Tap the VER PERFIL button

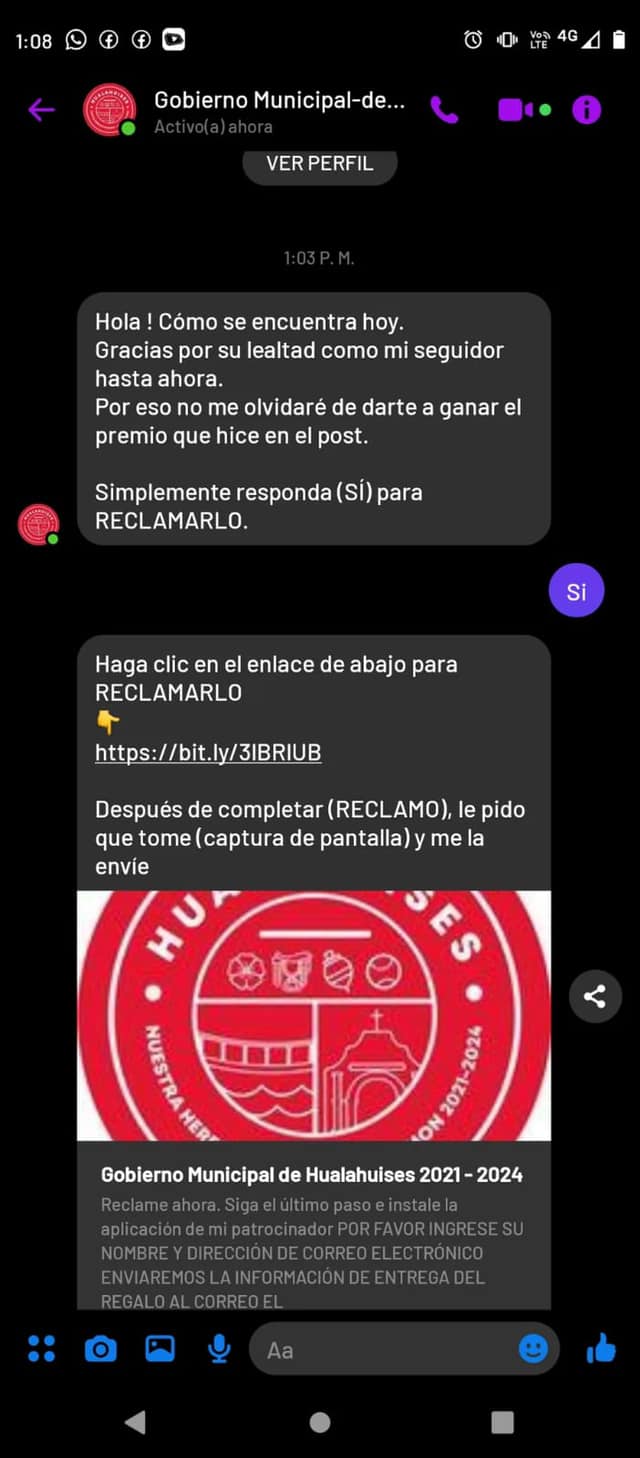click(320, 164)
